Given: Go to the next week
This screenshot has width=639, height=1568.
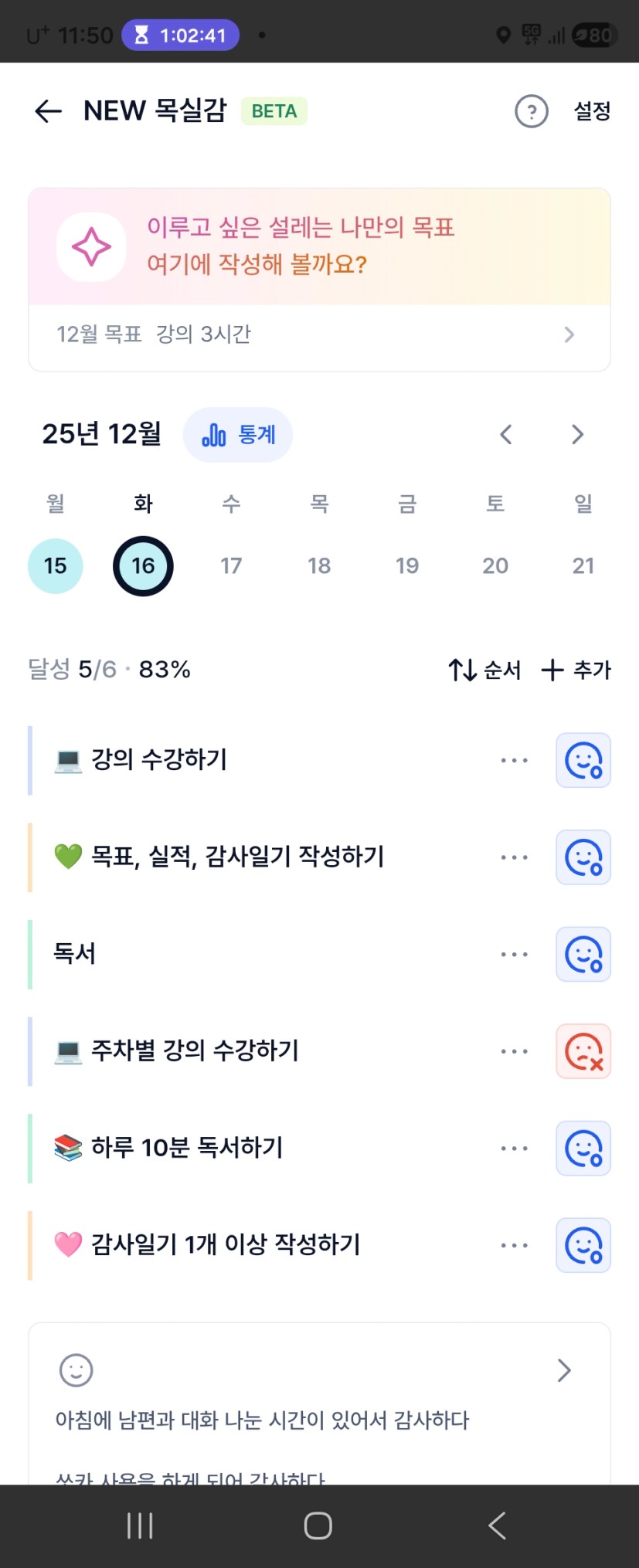Looking at the screenshot, I should pyautogui.click(x=577, y=435).
